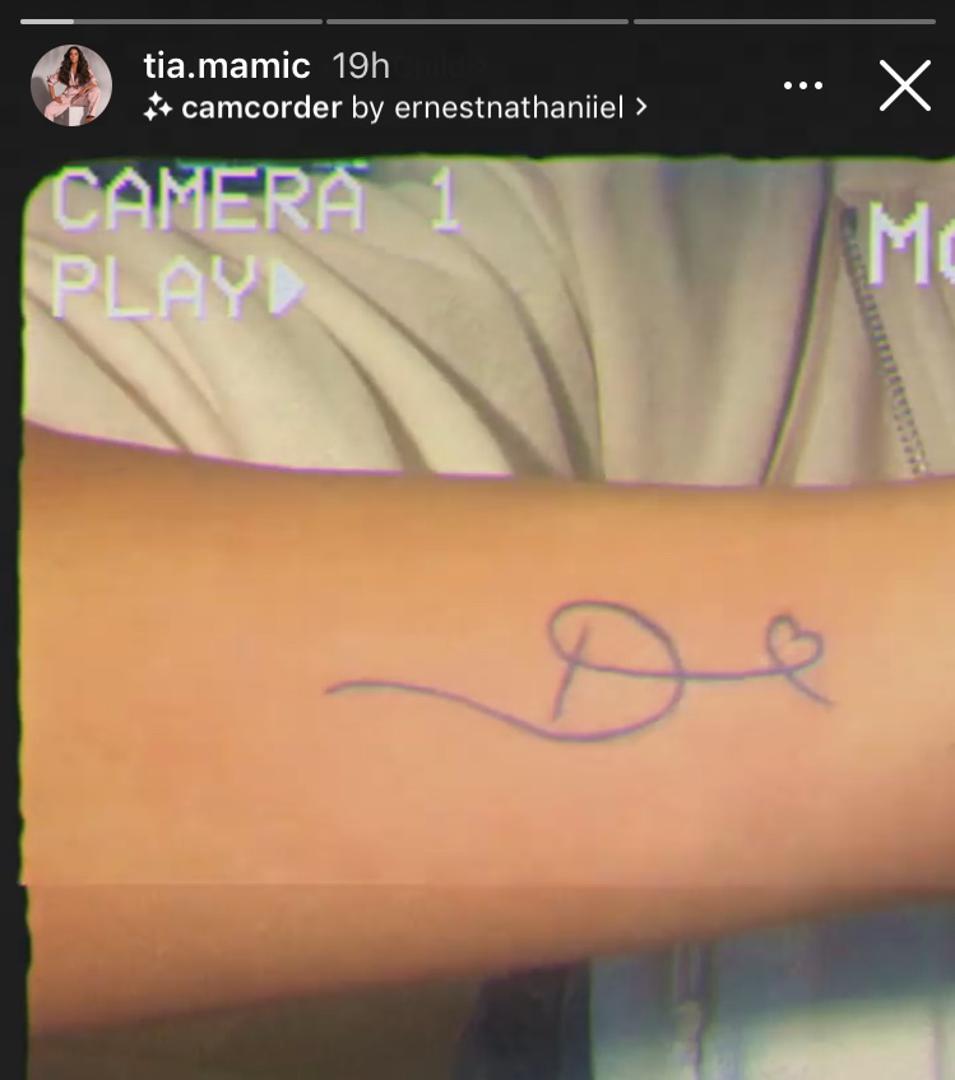
Task: Open camcorder effect by ernestnathaniiel
Action: click(396, 108)
